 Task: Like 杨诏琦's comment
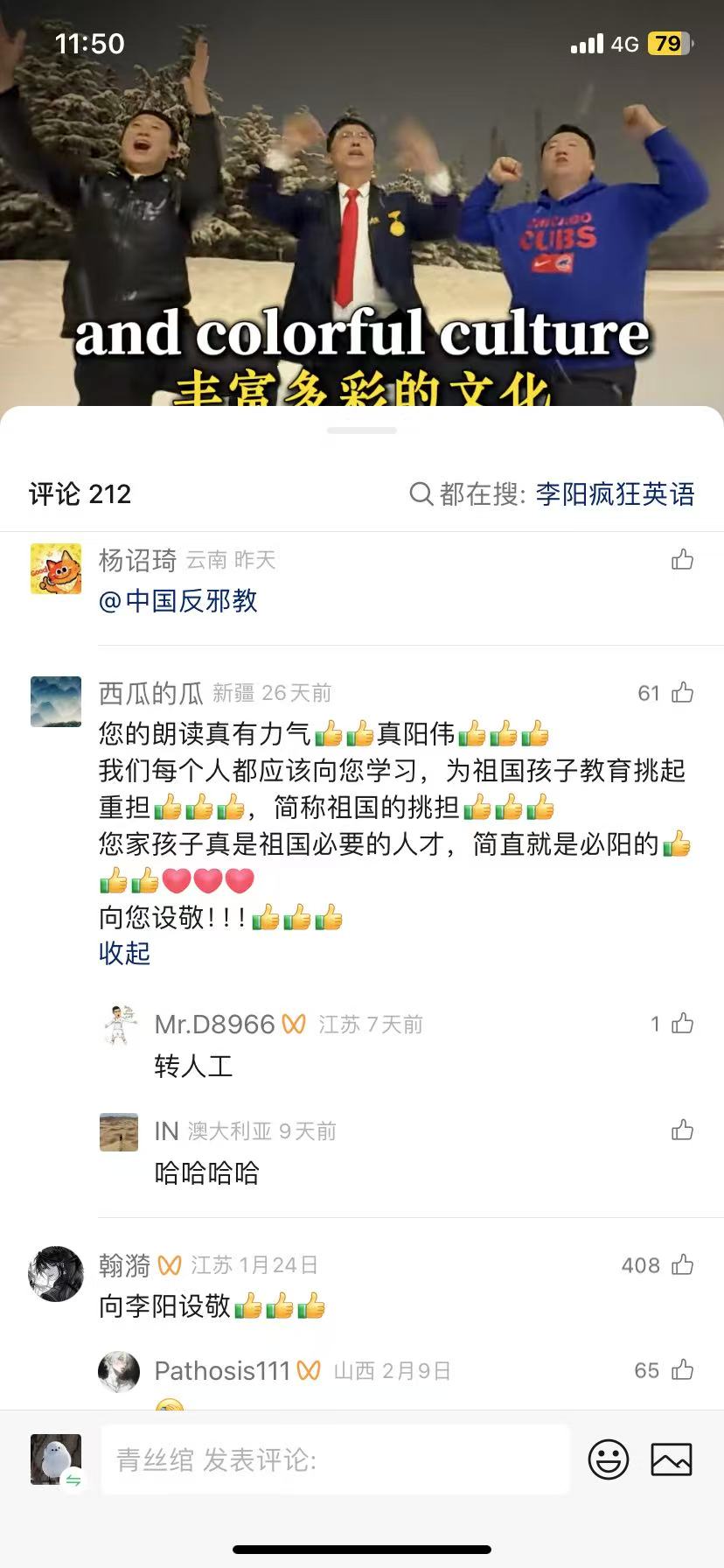click(682, 560)
